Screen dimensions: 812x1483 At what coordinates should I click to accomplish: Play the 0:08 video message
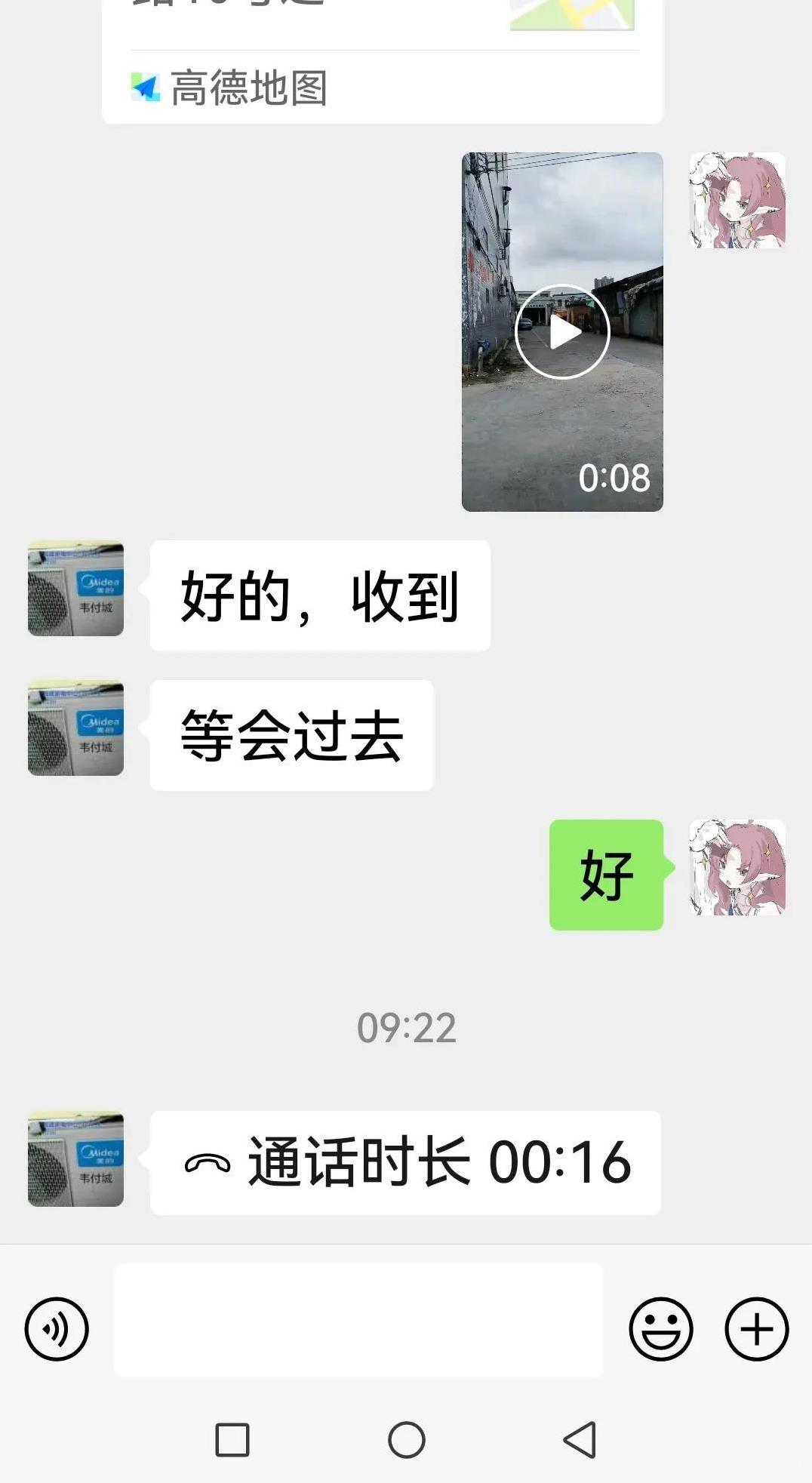(x=562, y=331)
